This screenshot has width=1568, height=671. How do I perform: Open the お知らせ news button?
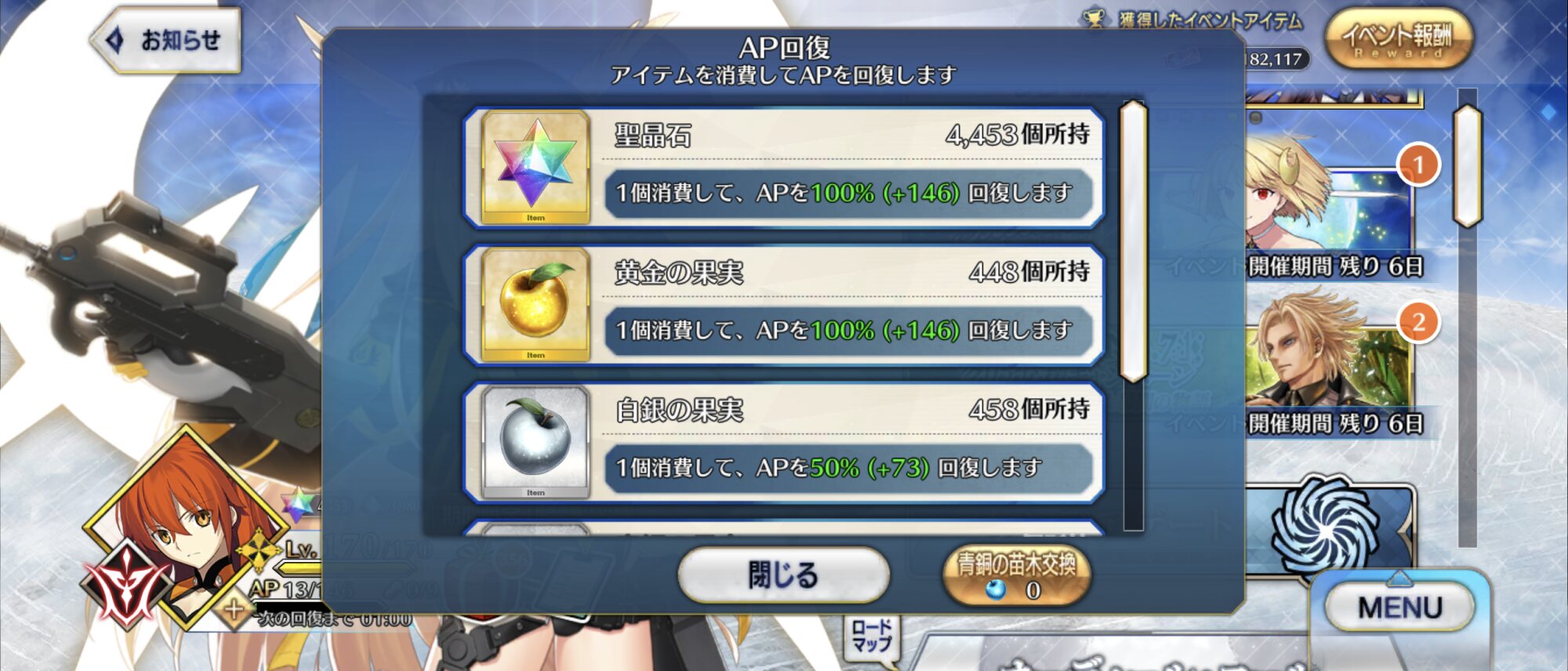coord(166,41)
